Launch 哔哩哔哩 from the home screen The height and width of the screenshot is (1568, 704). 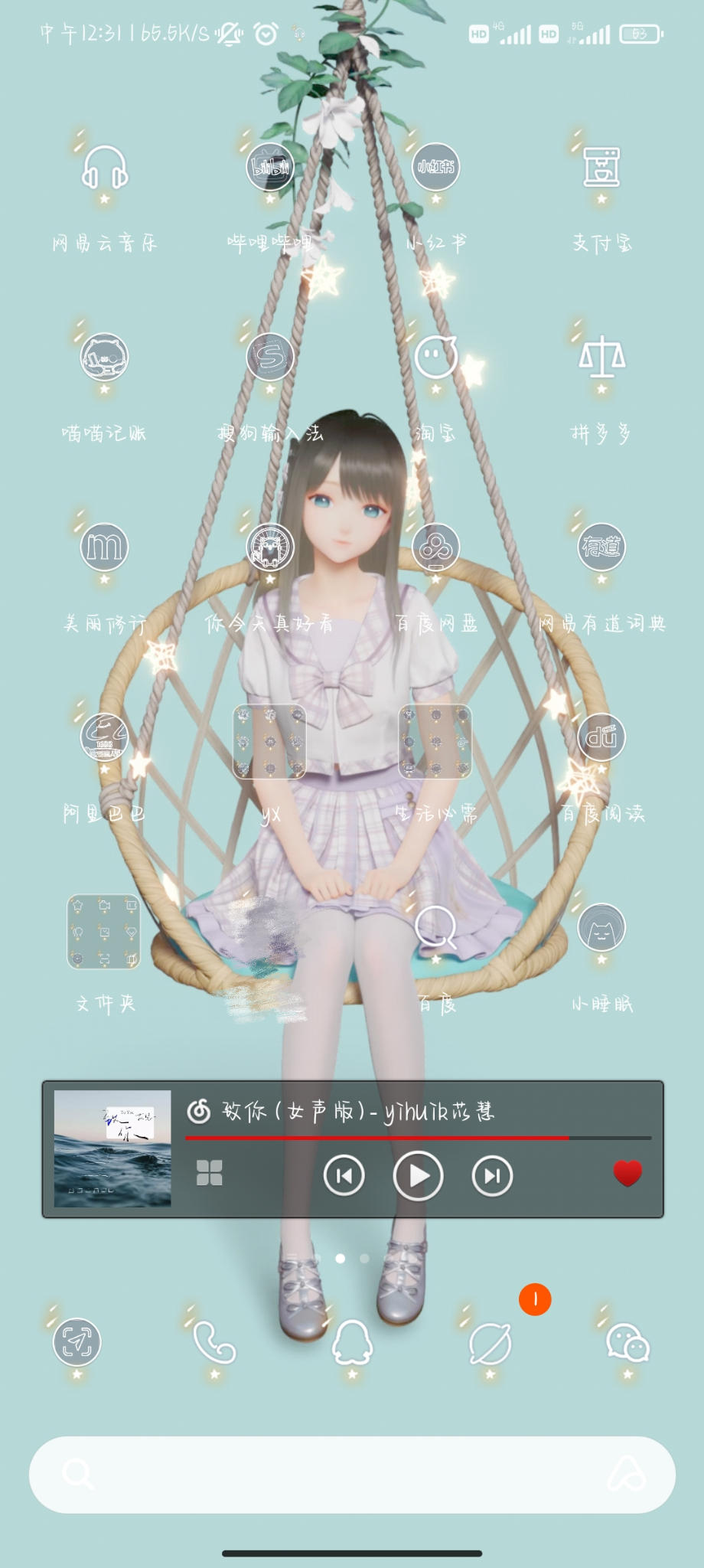pos(269,167)
